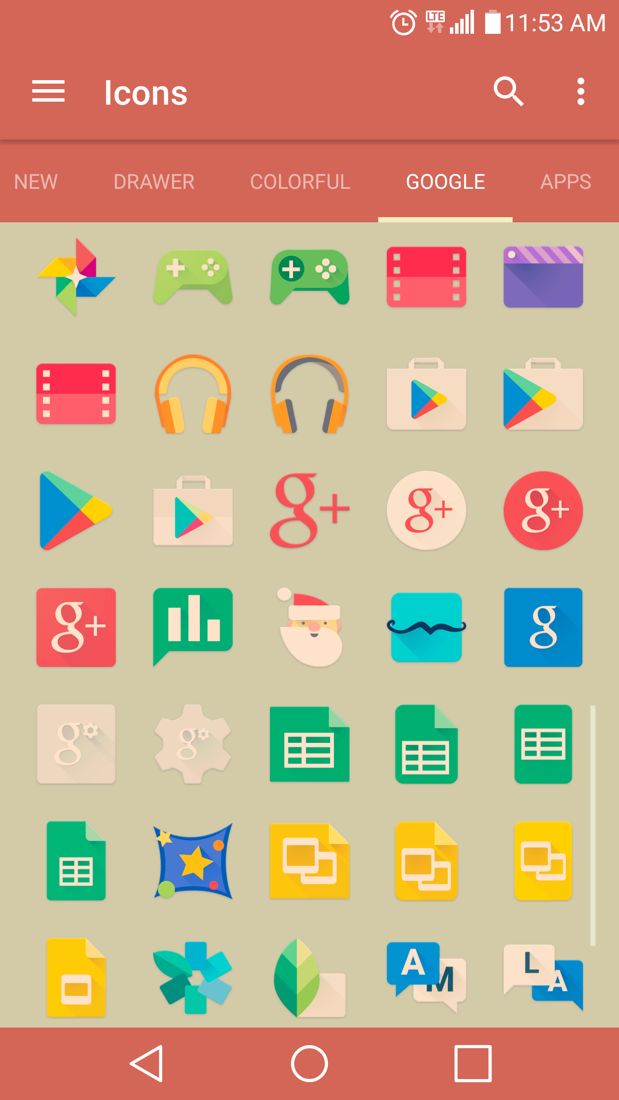The height and width of the screenshot is (1100, 619).
Task: Select the green bar chart icon
Action: coord(193,625)
